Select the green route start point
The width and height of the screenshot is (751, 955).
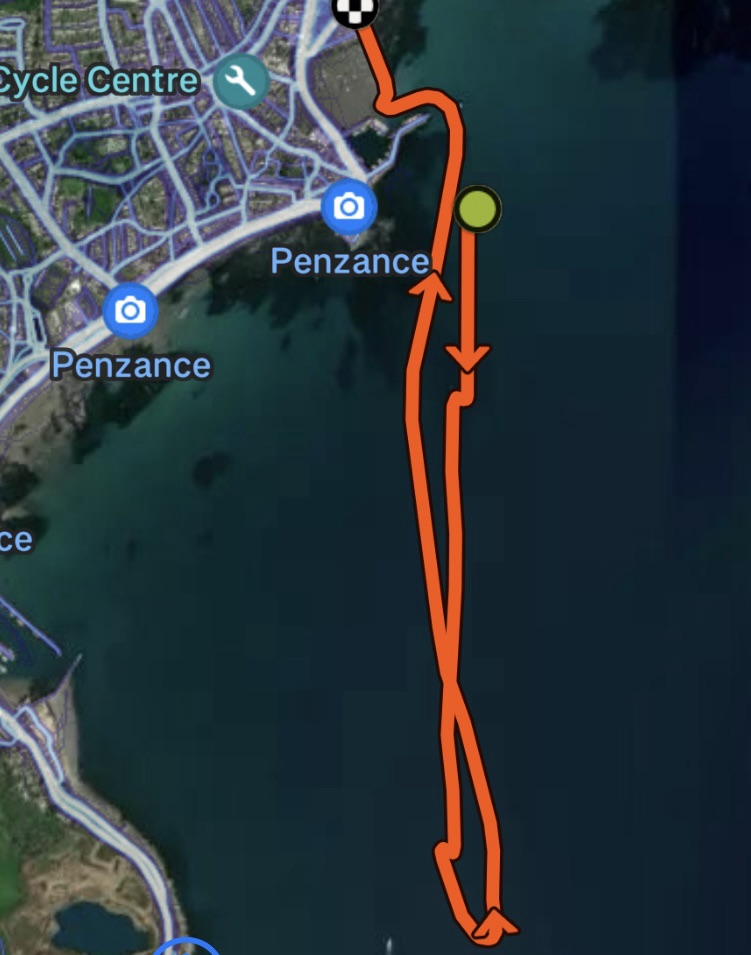477,210
